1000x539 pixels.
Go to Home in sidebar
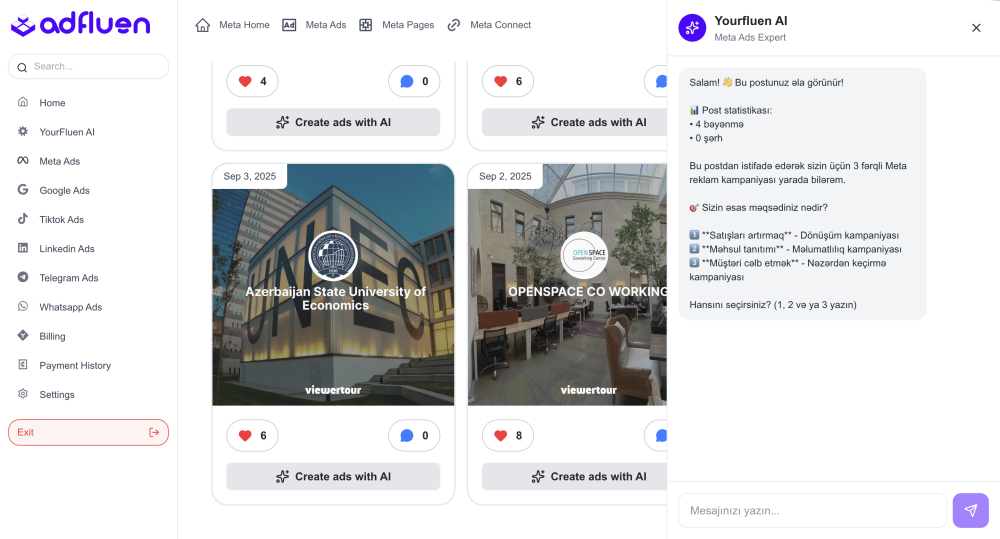pyautogui.click(x=52, y=103)
